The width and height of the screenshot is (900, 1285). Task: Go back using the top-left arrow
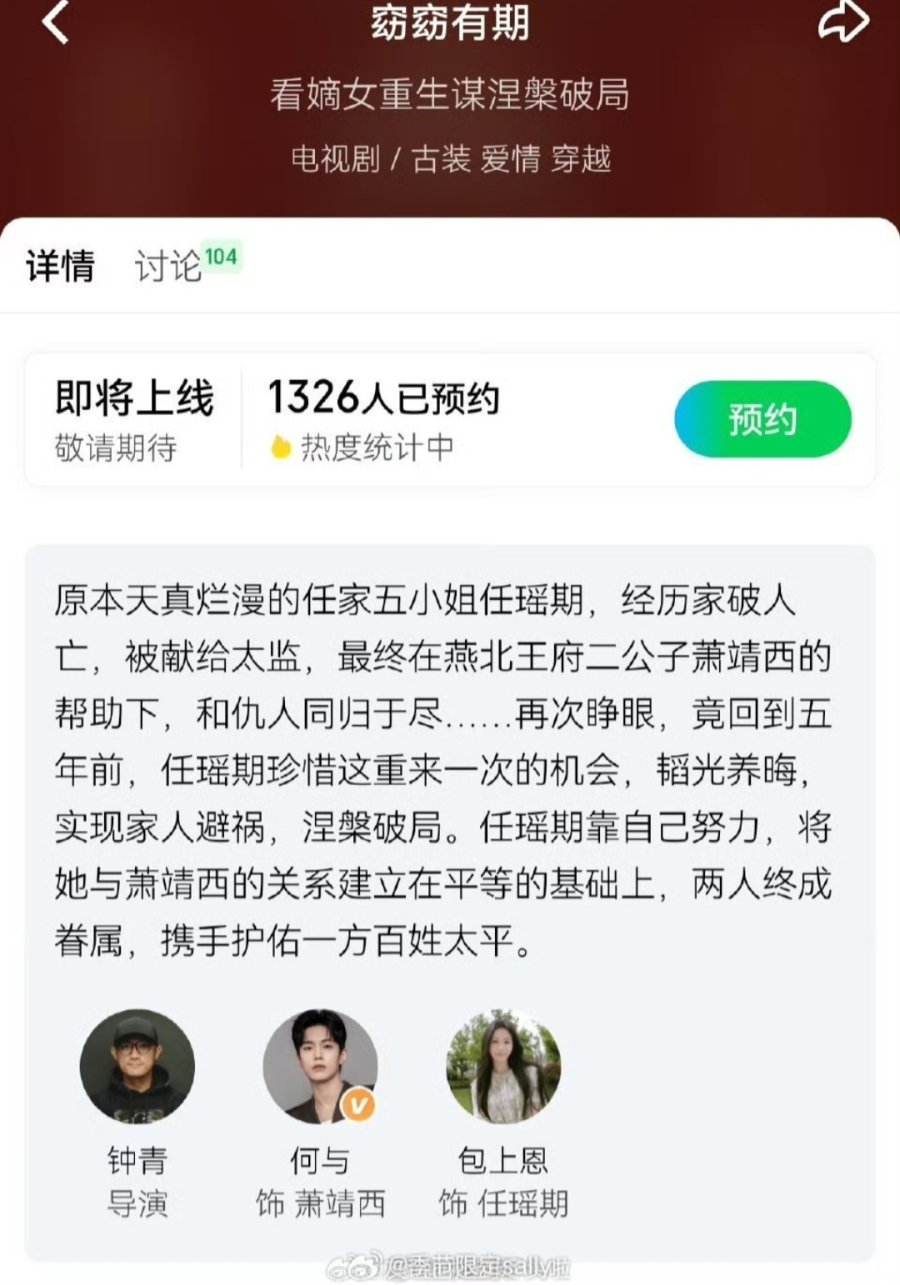[55, 22]
